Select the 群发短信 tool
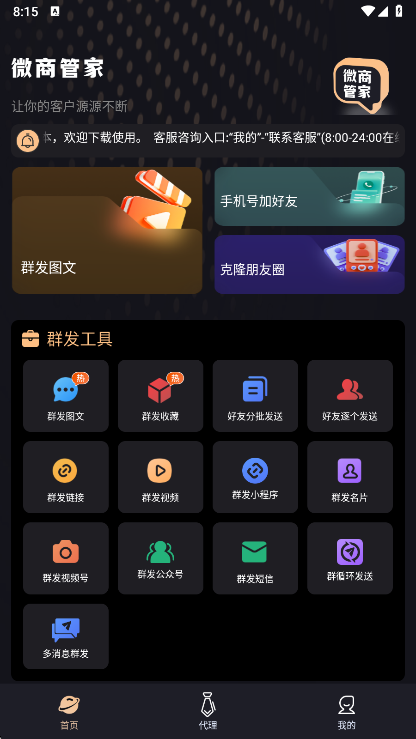This screenshot has width=416, height=739. click(x=255, y=558)
